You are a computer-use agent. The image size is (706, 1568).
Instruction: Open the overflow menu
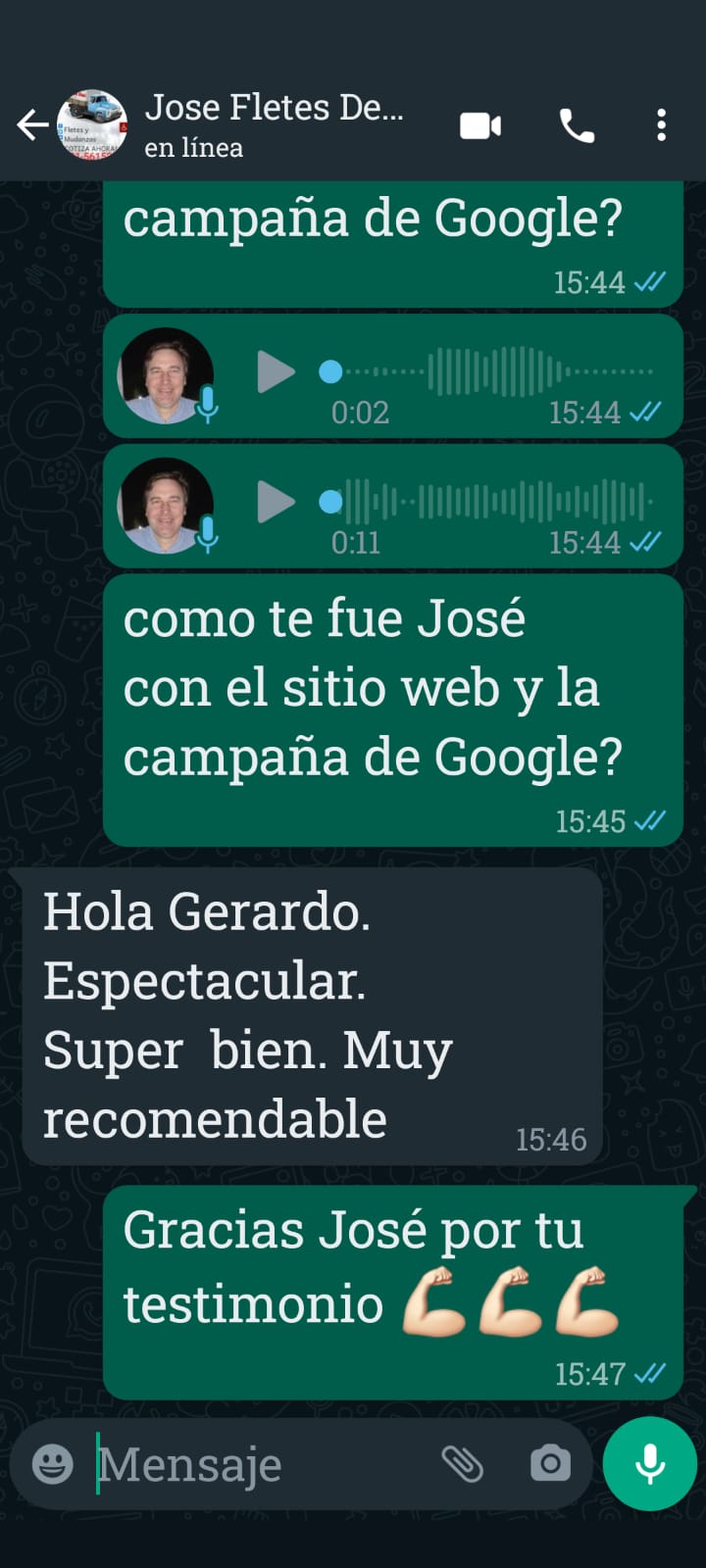[662, 125]
